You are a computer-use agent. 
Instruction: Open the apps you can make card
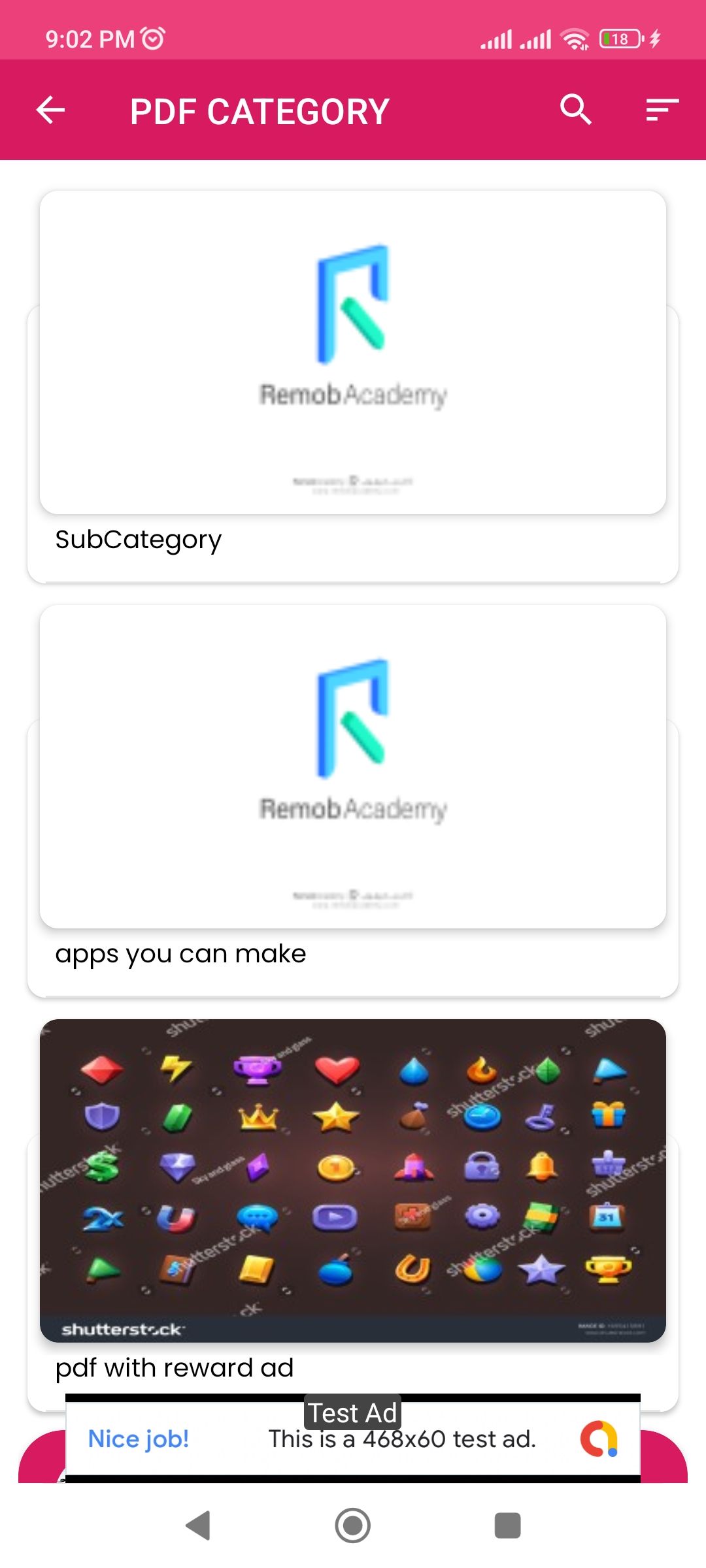coord(353,800)
